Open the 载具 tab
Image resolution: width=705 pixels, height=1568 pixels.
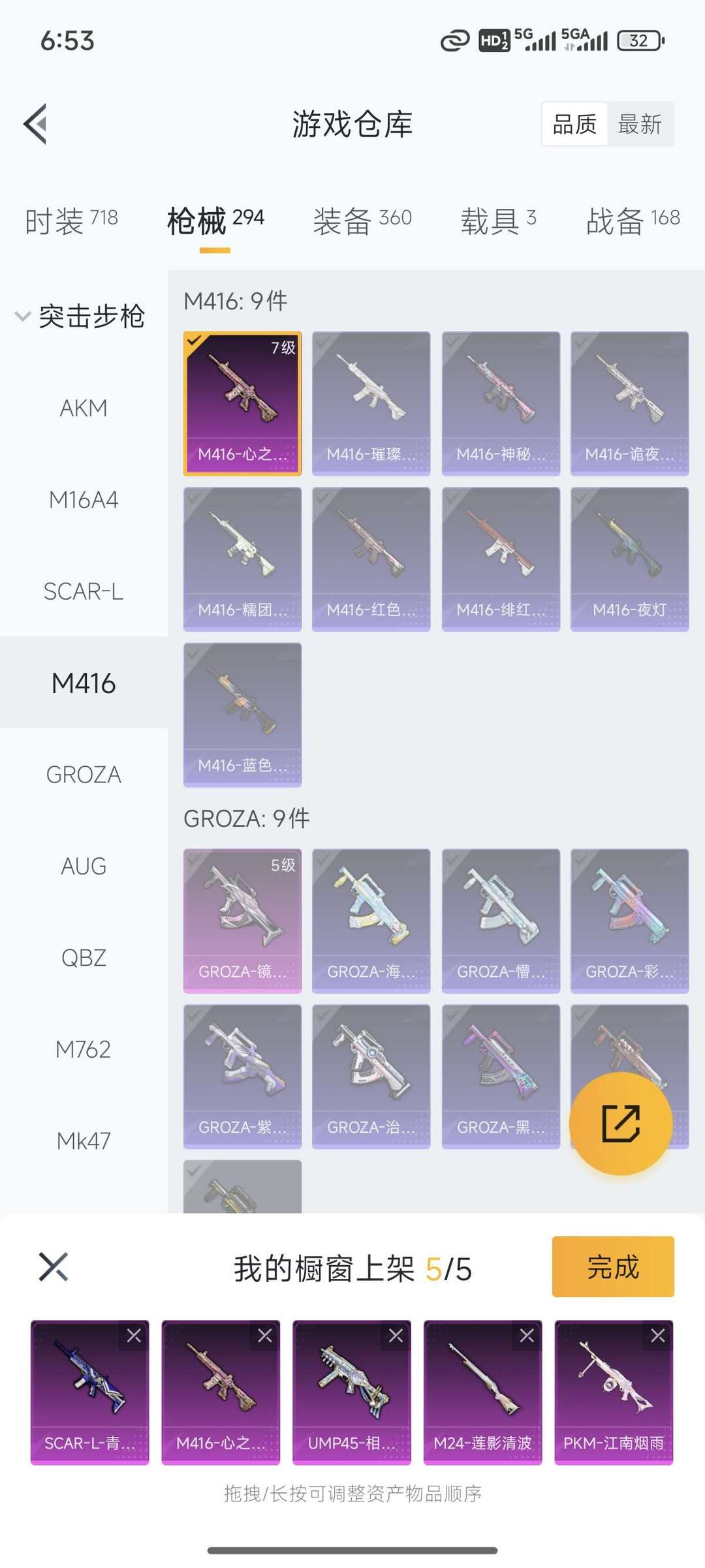(x=499, y=220)
